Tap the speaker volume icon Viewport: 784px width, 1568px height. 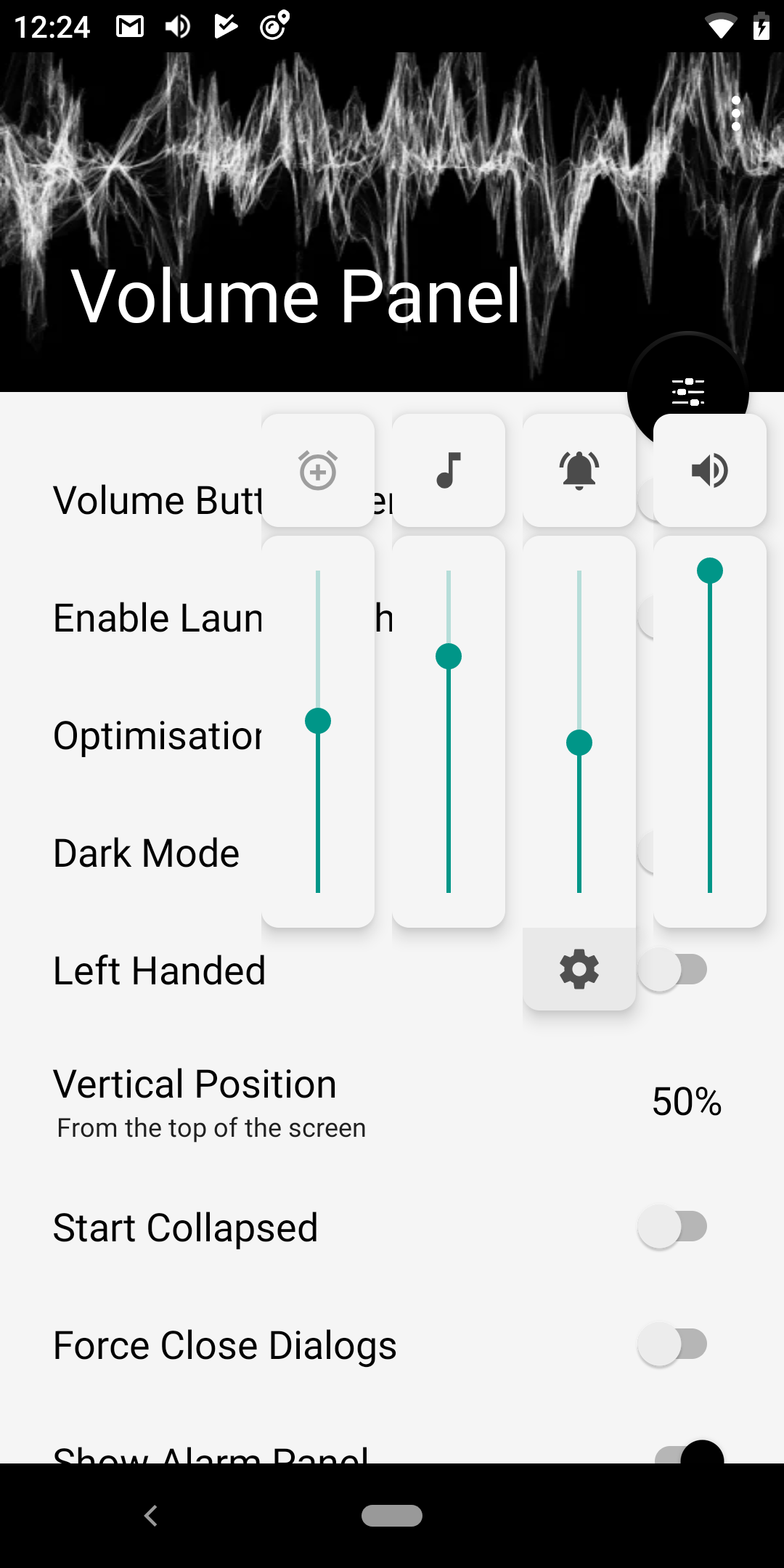coord(710,470)
